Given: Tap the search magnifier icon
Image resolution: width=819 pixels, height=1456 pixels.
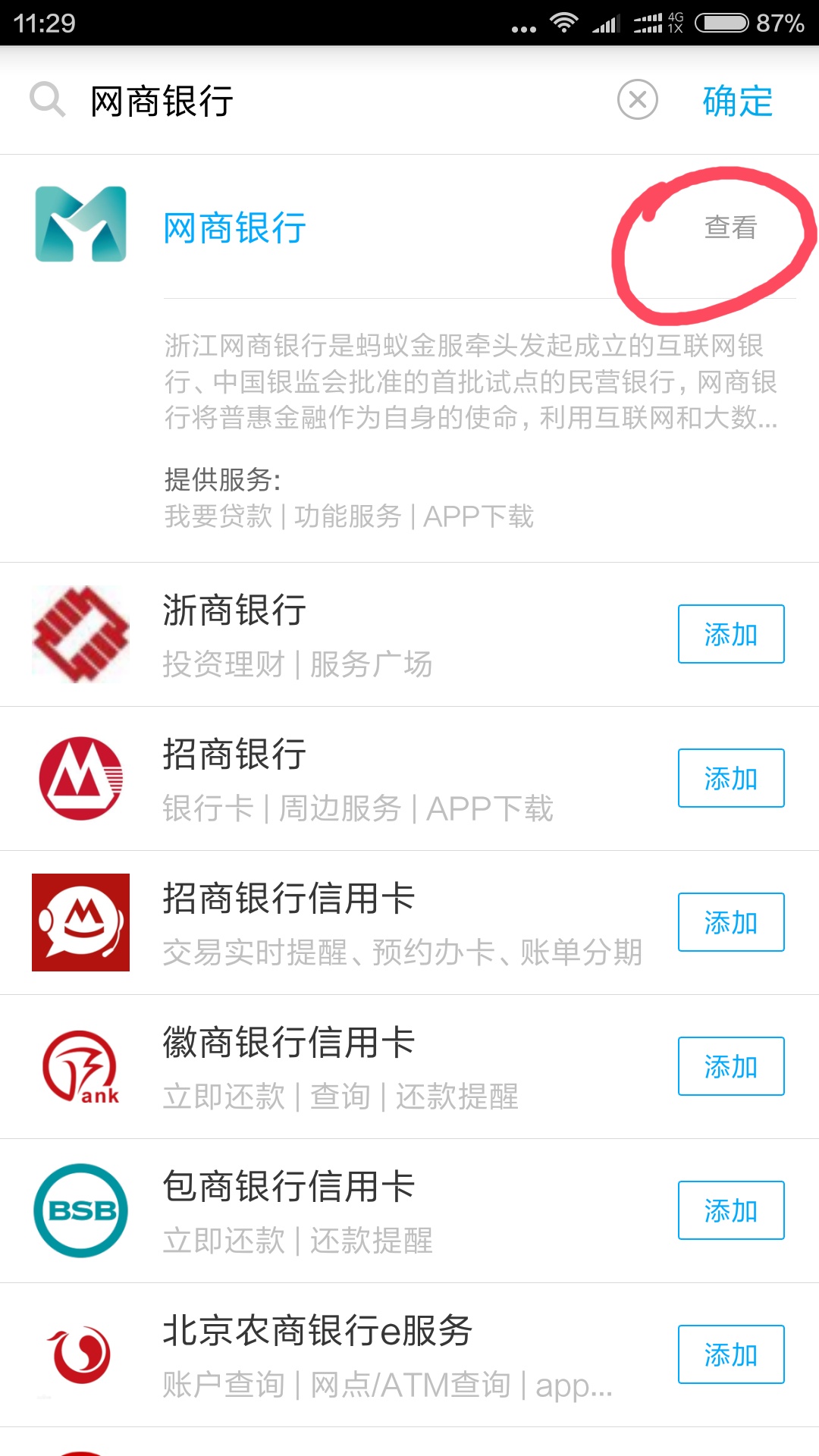Looking at the screenshot, I should [48, 100].
